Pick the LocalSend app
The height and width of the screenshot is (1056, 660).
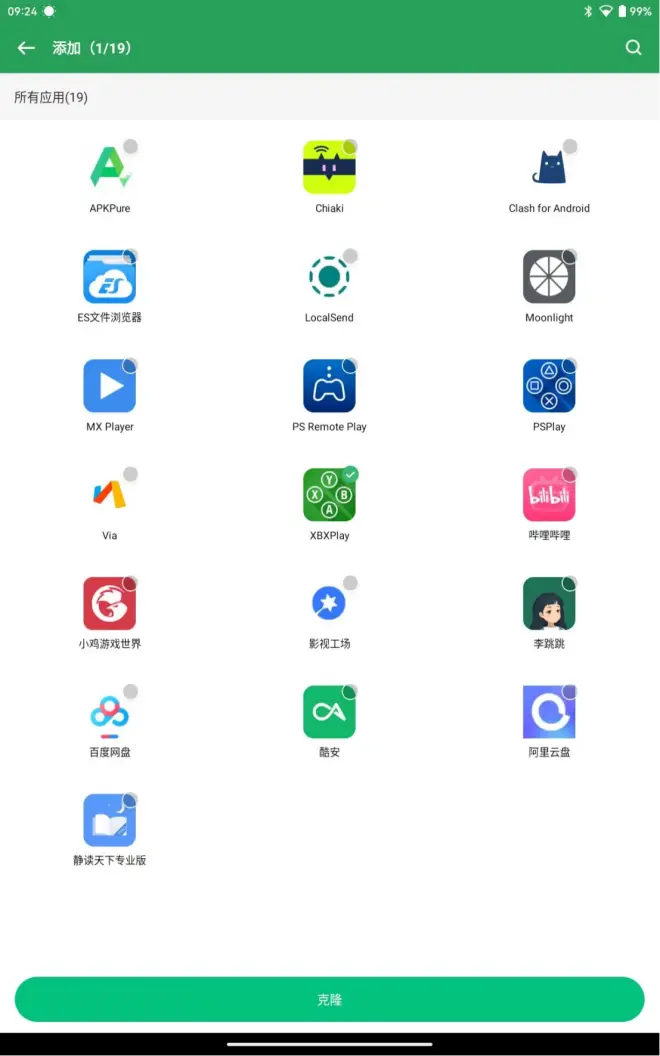(x=329, y=277)
